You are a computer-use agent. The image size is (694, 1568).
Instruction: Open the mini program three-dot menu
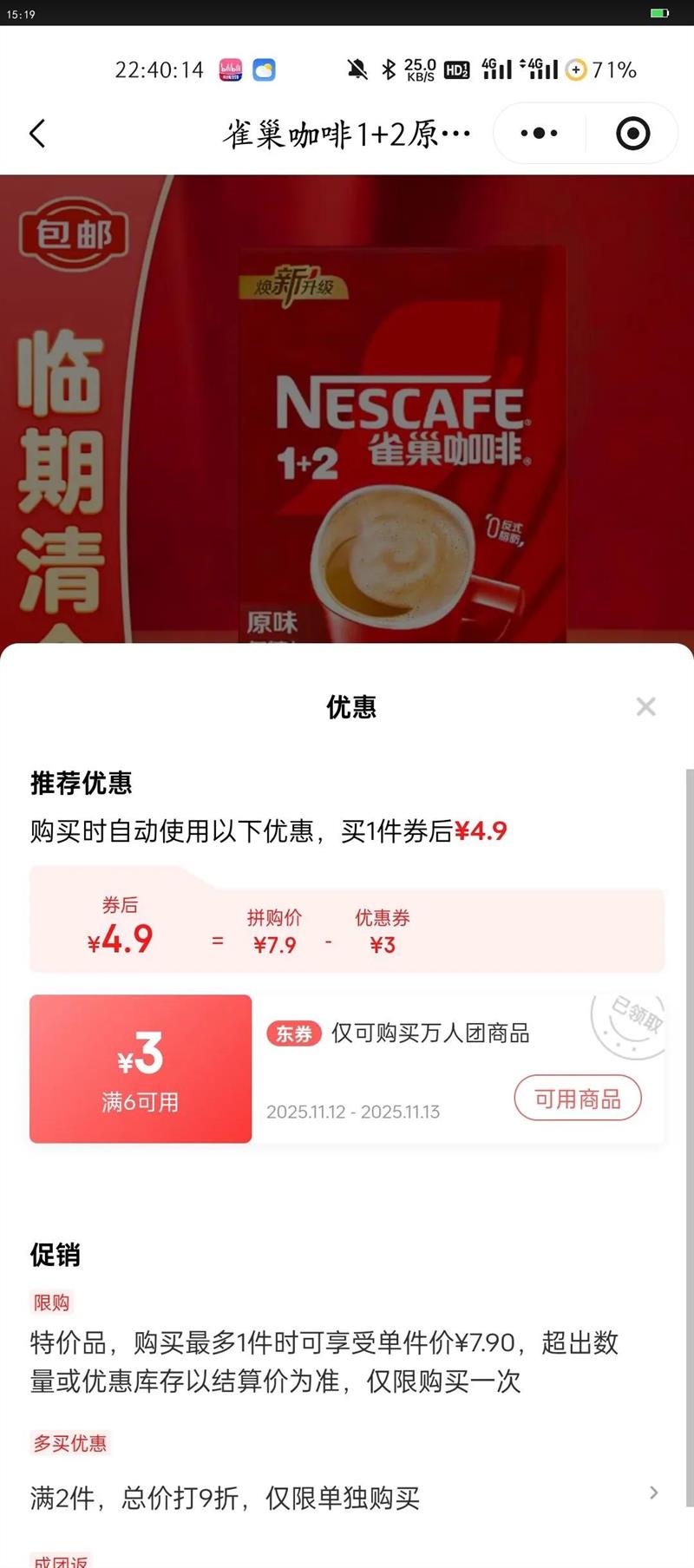click(x=539, y=134)
